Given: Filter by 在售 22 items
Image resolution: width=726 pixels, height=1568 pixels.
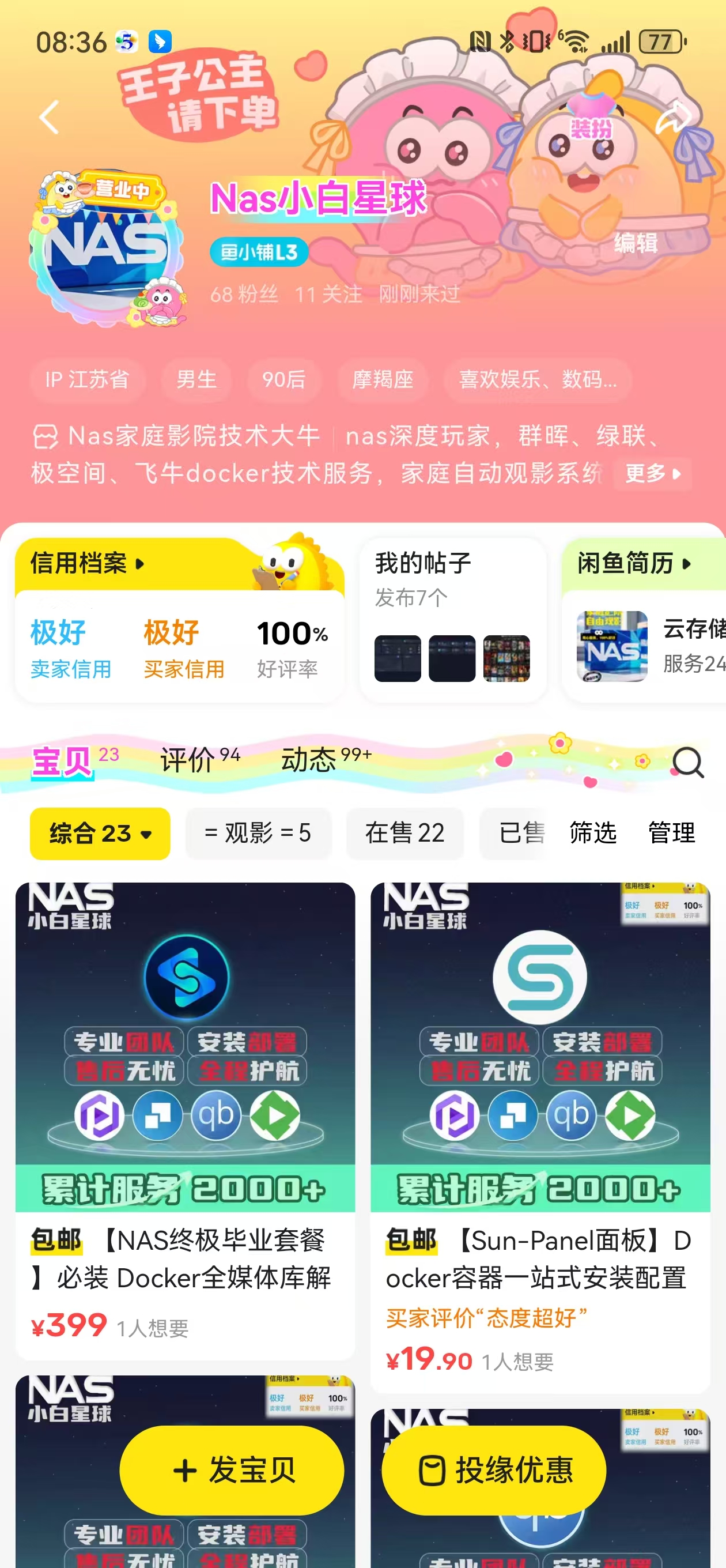Looking at the screenshot, I should click(x=404, y=834).
